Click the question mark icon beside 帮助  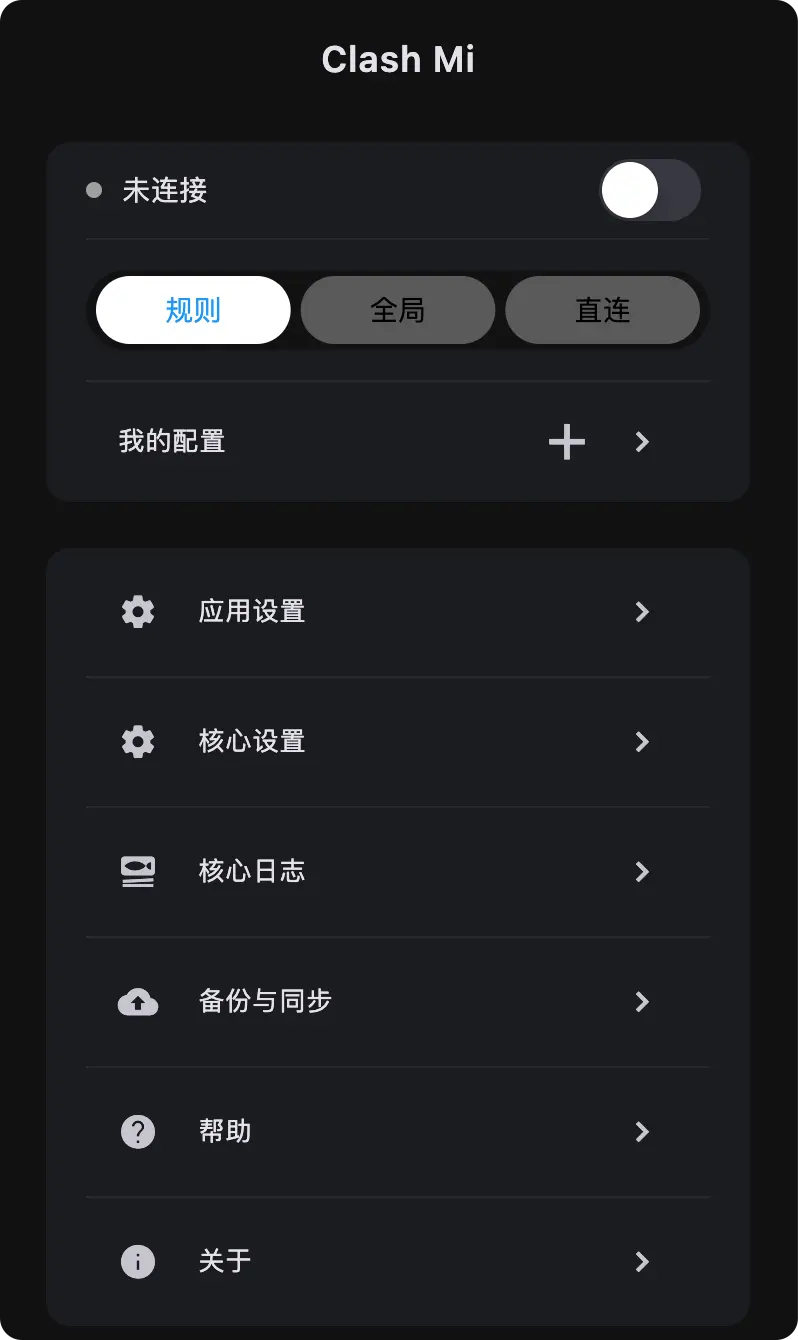pyautogui.click(x=137, y=1131)
